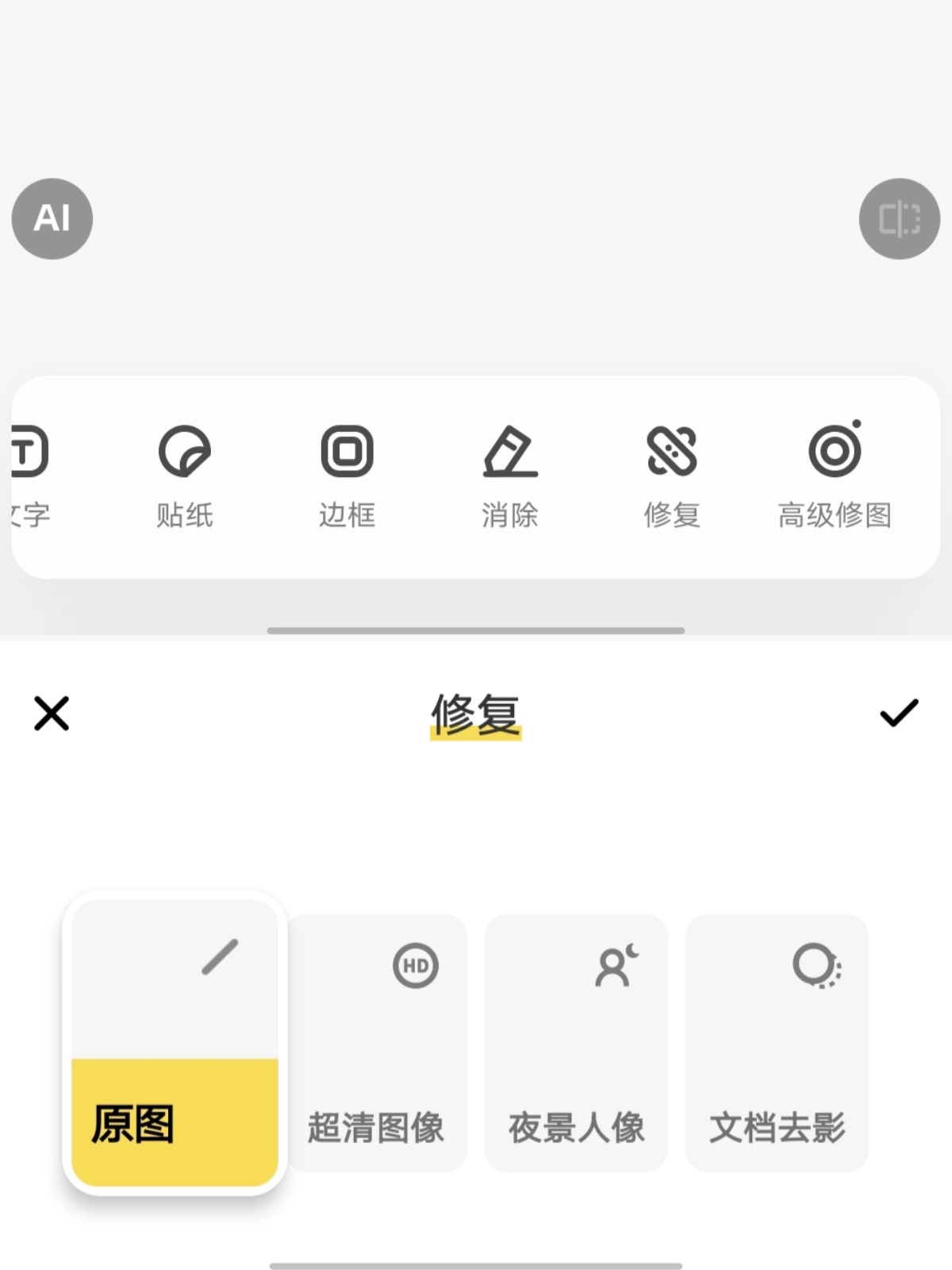Tap the AI button

[52, 218]
